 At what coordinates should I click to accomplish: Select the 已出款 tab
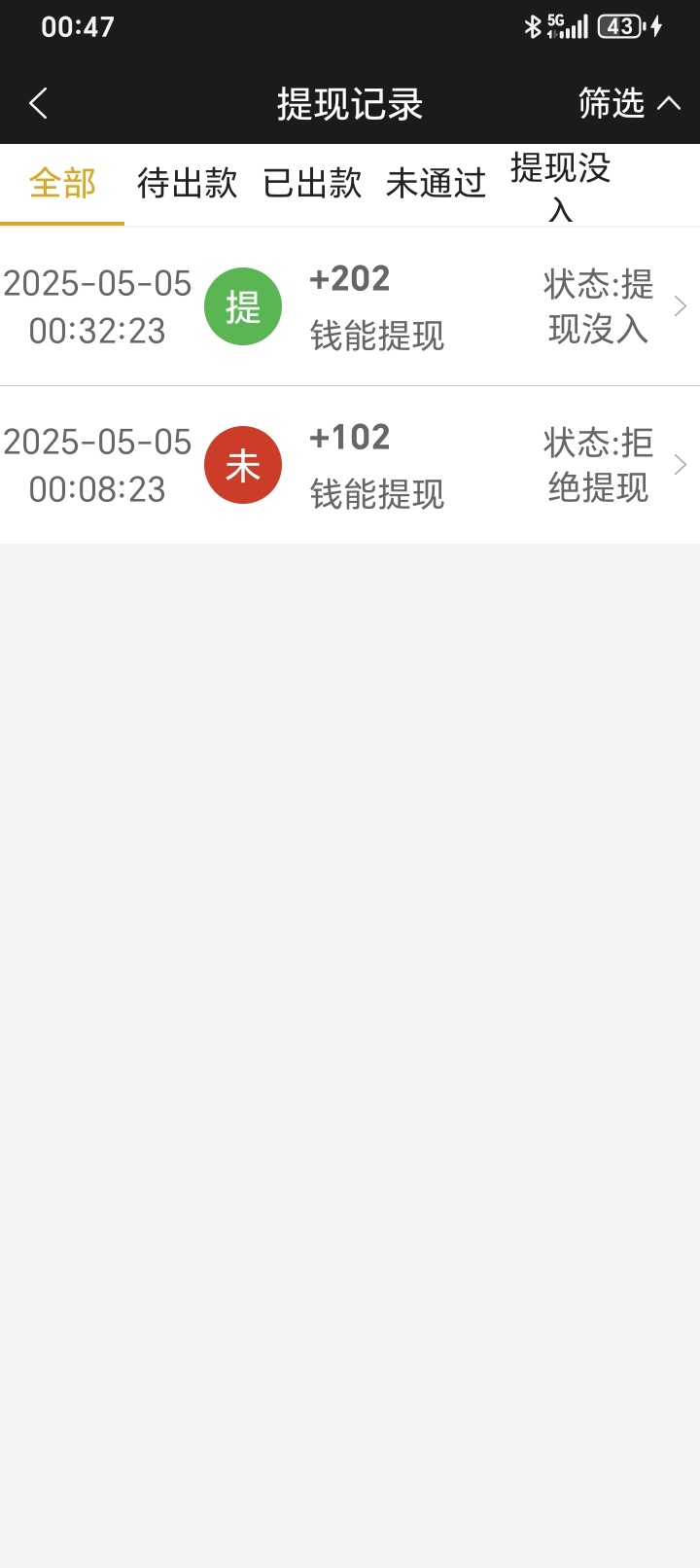click(x=312, y=184)
